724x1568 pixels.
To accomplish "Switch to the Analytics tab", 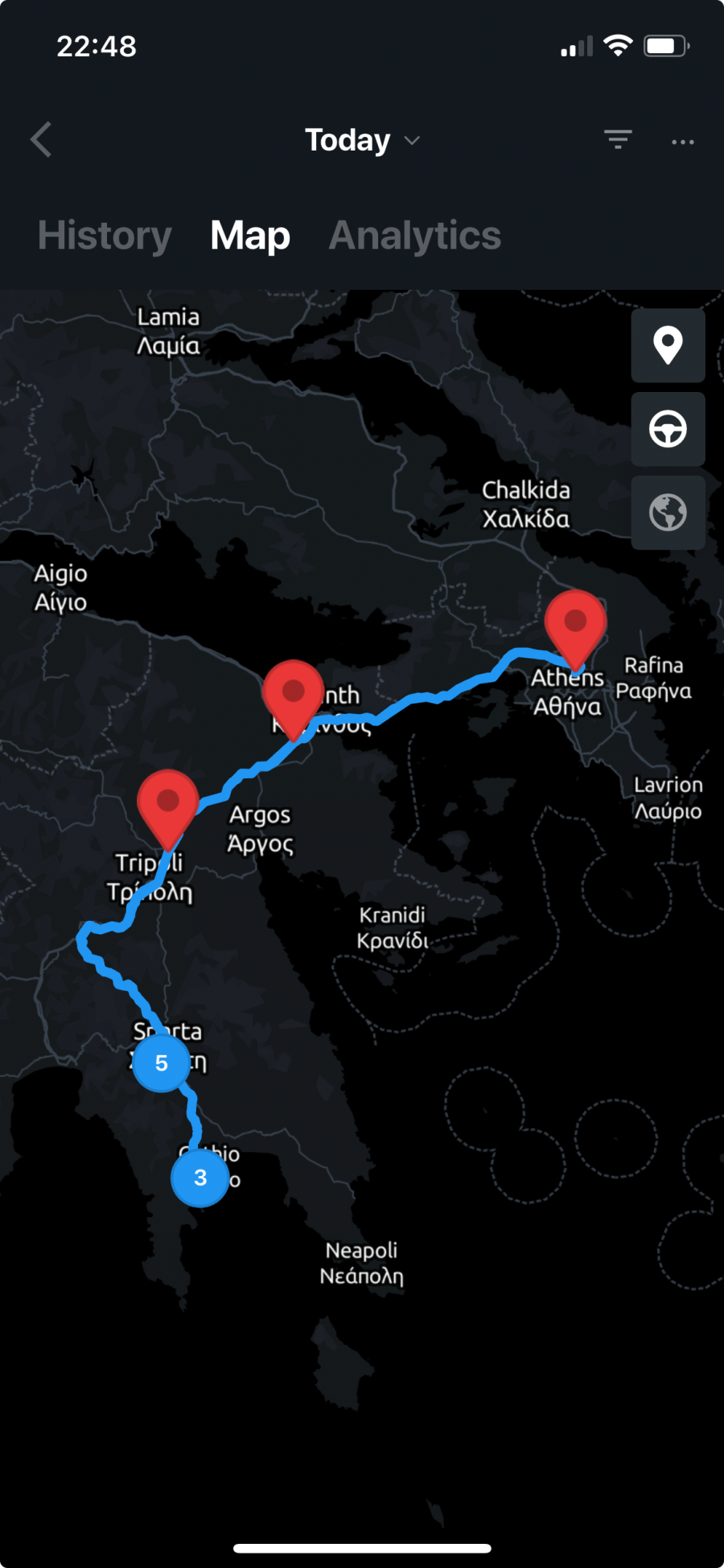I will 414,236.
